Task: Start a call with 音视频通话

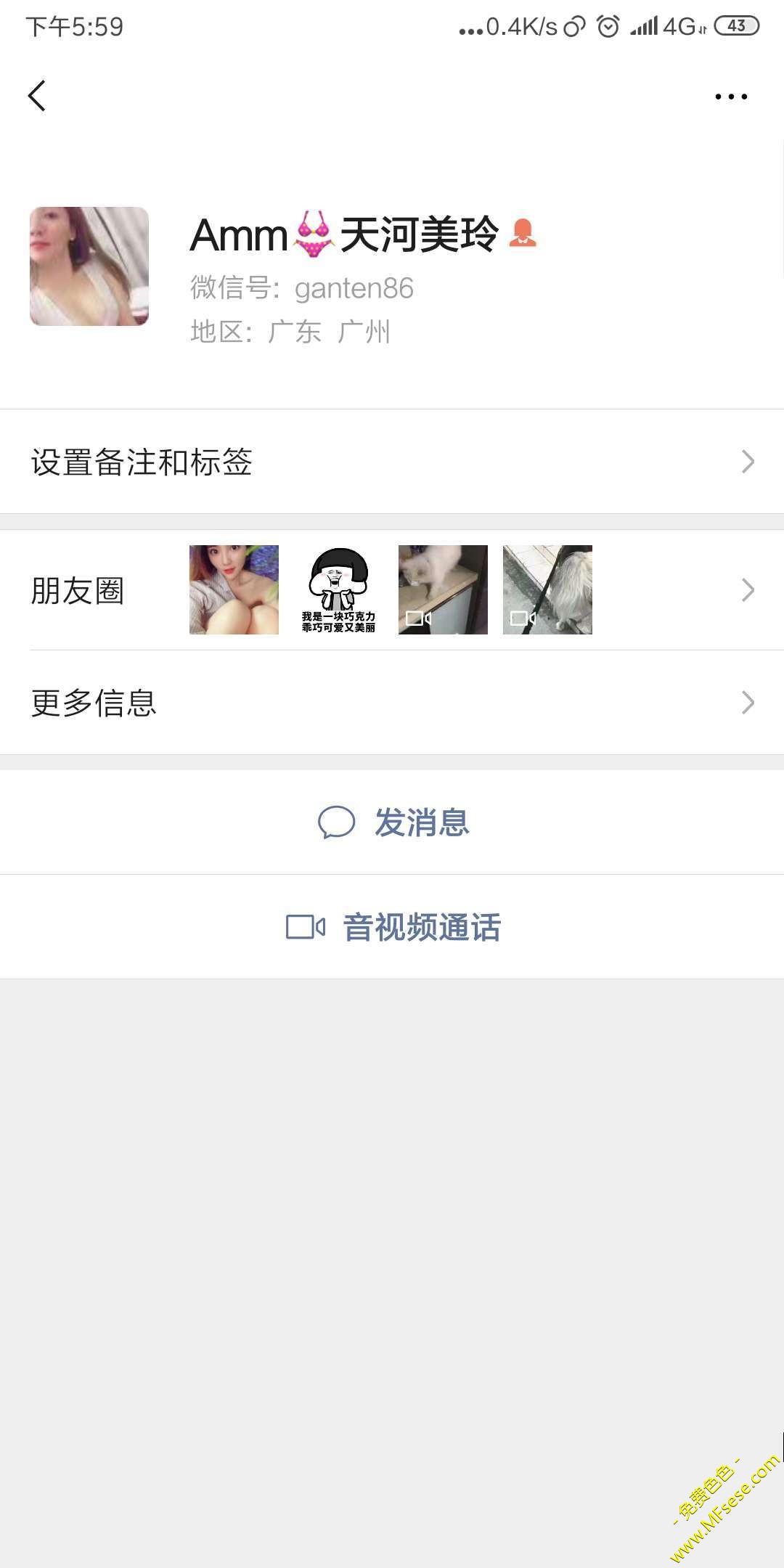Action: pos(393,927)
